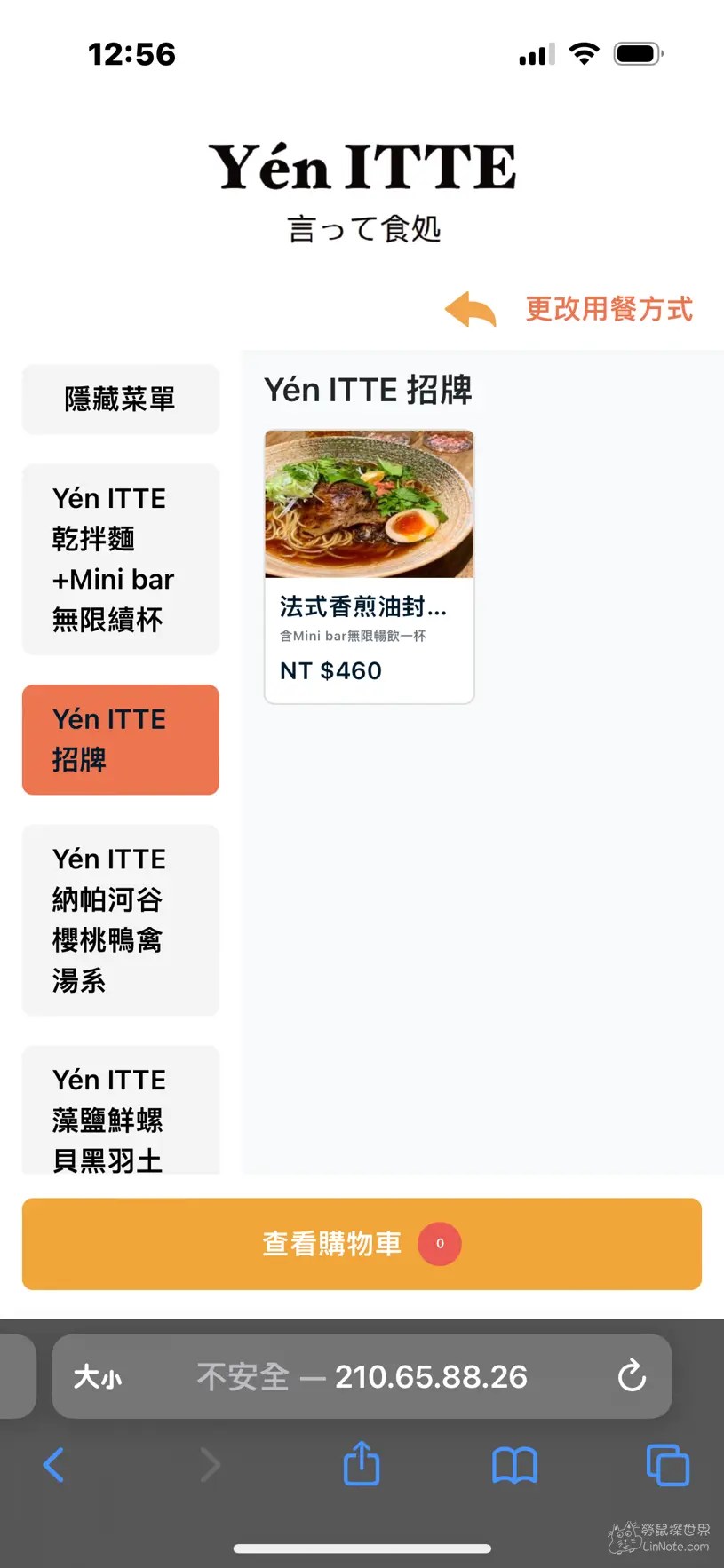Switch to Yén ITTE 乾拌麵+Mini bar 無限續杯
Viewport: 724px width, 1568px height.
click(120, 558)
